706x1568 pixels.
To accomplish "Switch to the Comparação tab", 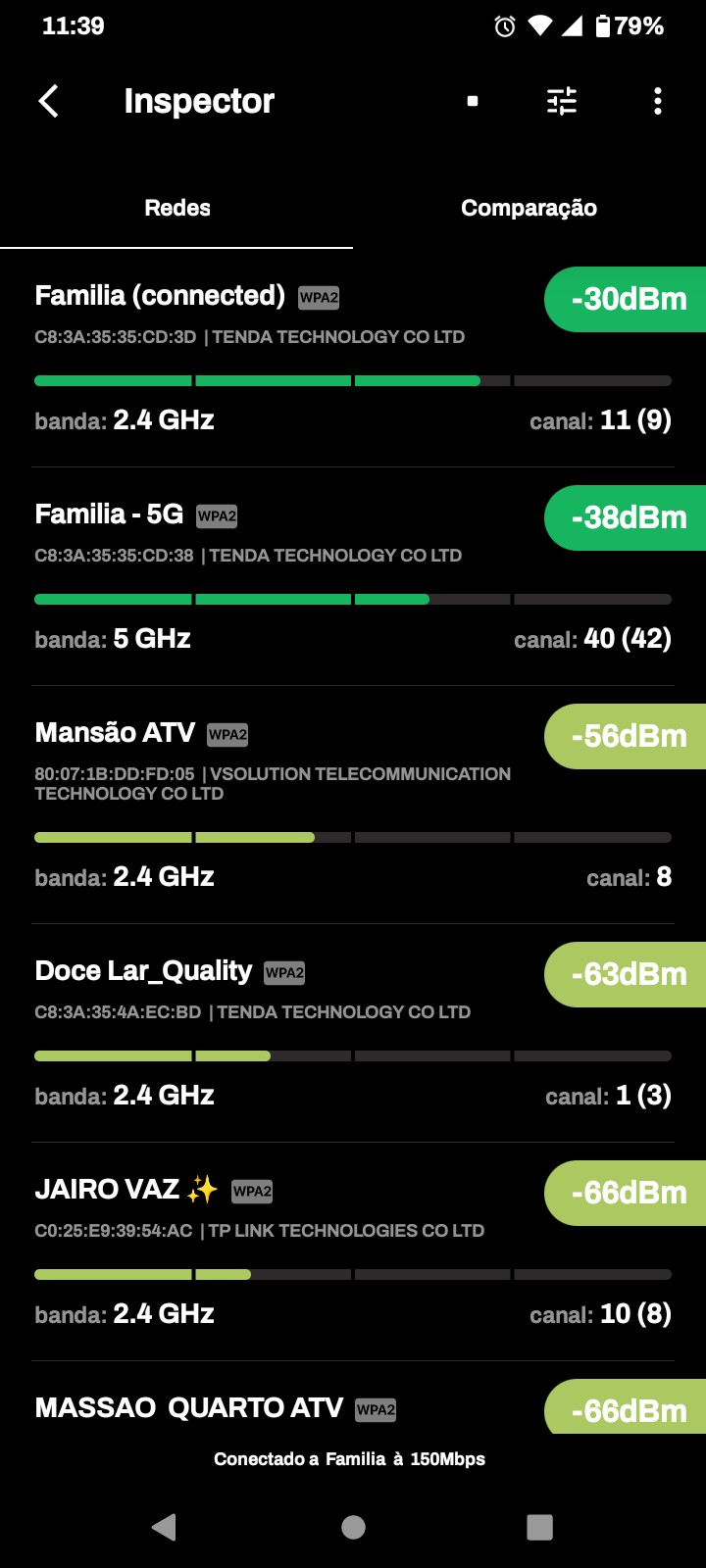I will [x=529, y=208].
